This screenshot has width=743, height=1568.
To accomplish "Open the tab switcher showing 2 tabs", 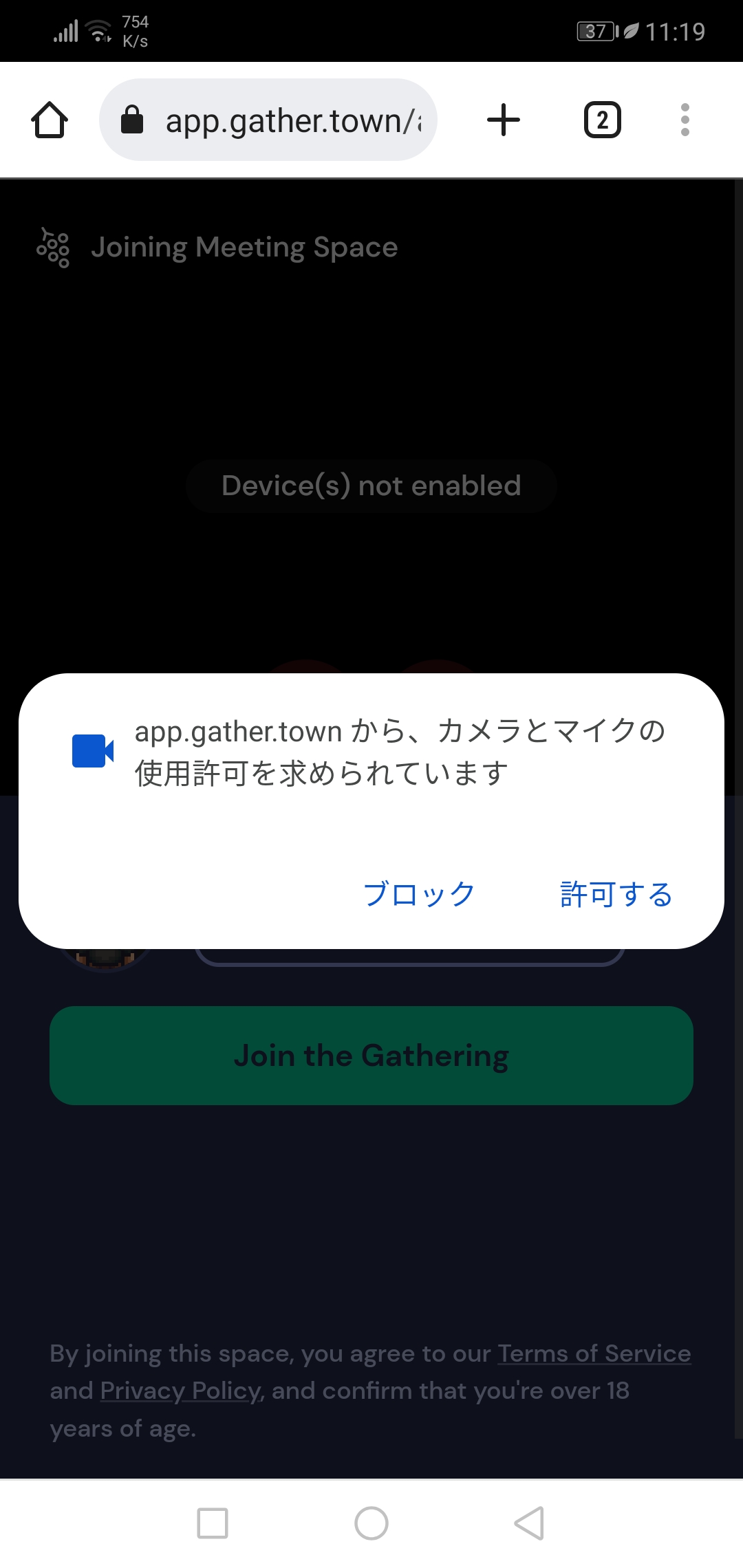I will pos(602,120).
